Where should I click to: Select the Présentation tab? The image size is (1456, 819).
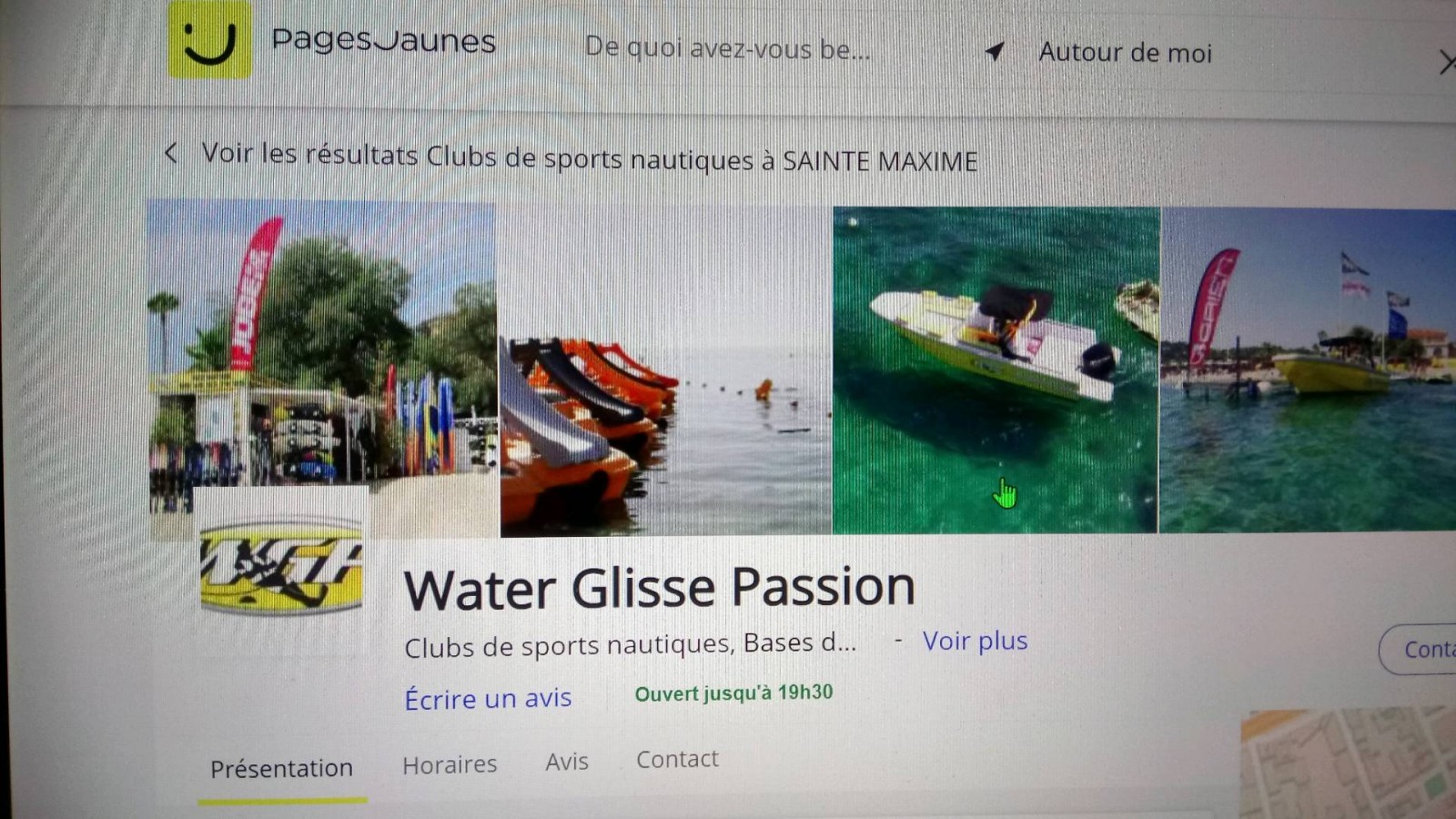coord(281,769)
